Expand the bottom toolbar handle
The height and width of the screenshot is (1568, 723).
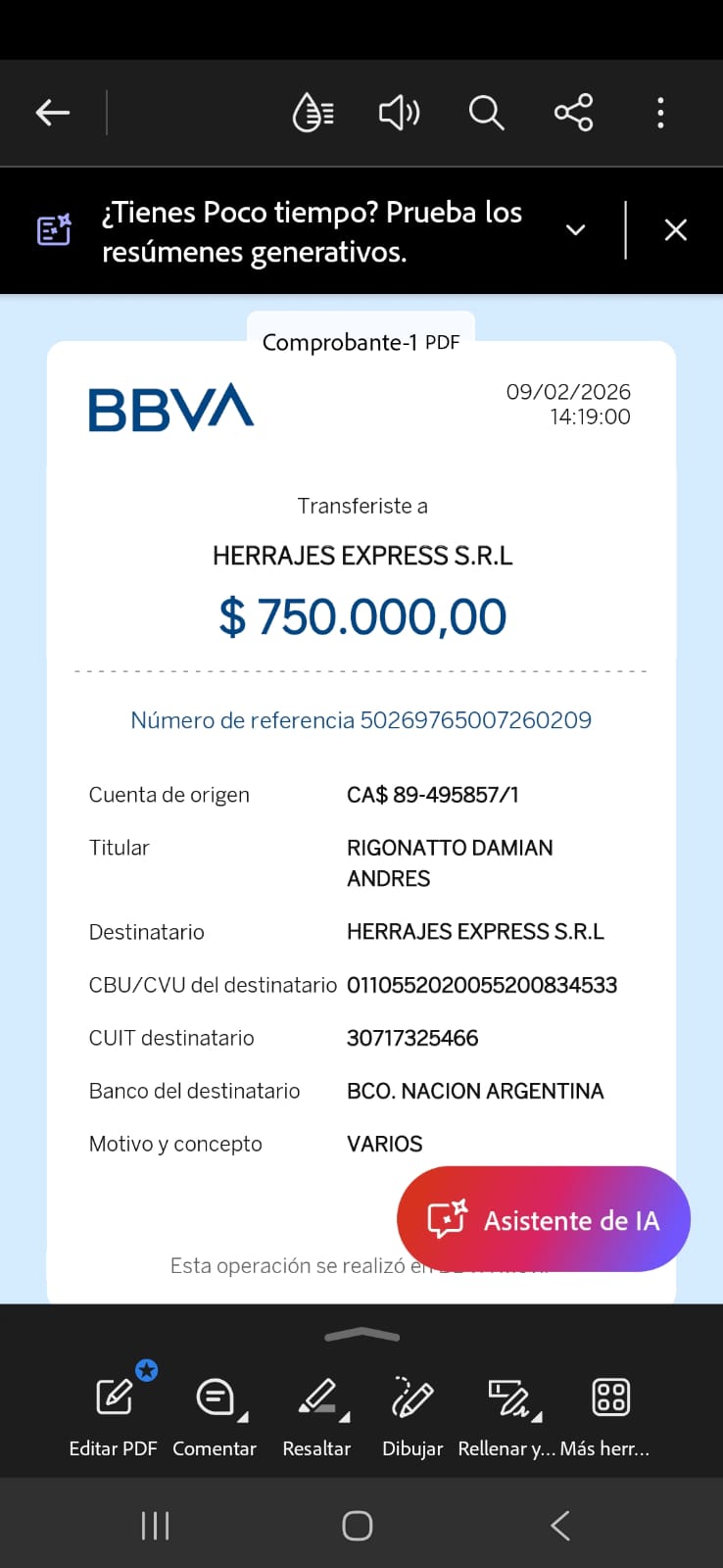pyautogui.click(x=361, y=1335)
